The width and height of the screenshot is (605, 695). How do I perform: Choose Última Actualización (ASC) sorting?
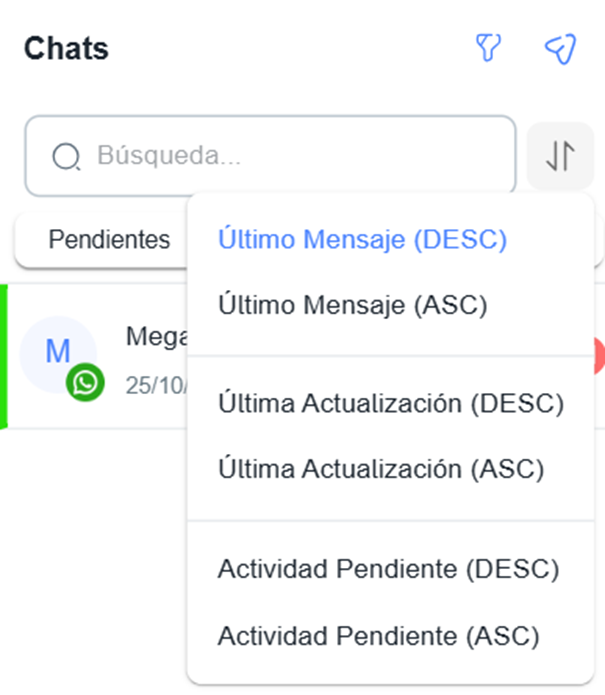[x=381, y=469]
